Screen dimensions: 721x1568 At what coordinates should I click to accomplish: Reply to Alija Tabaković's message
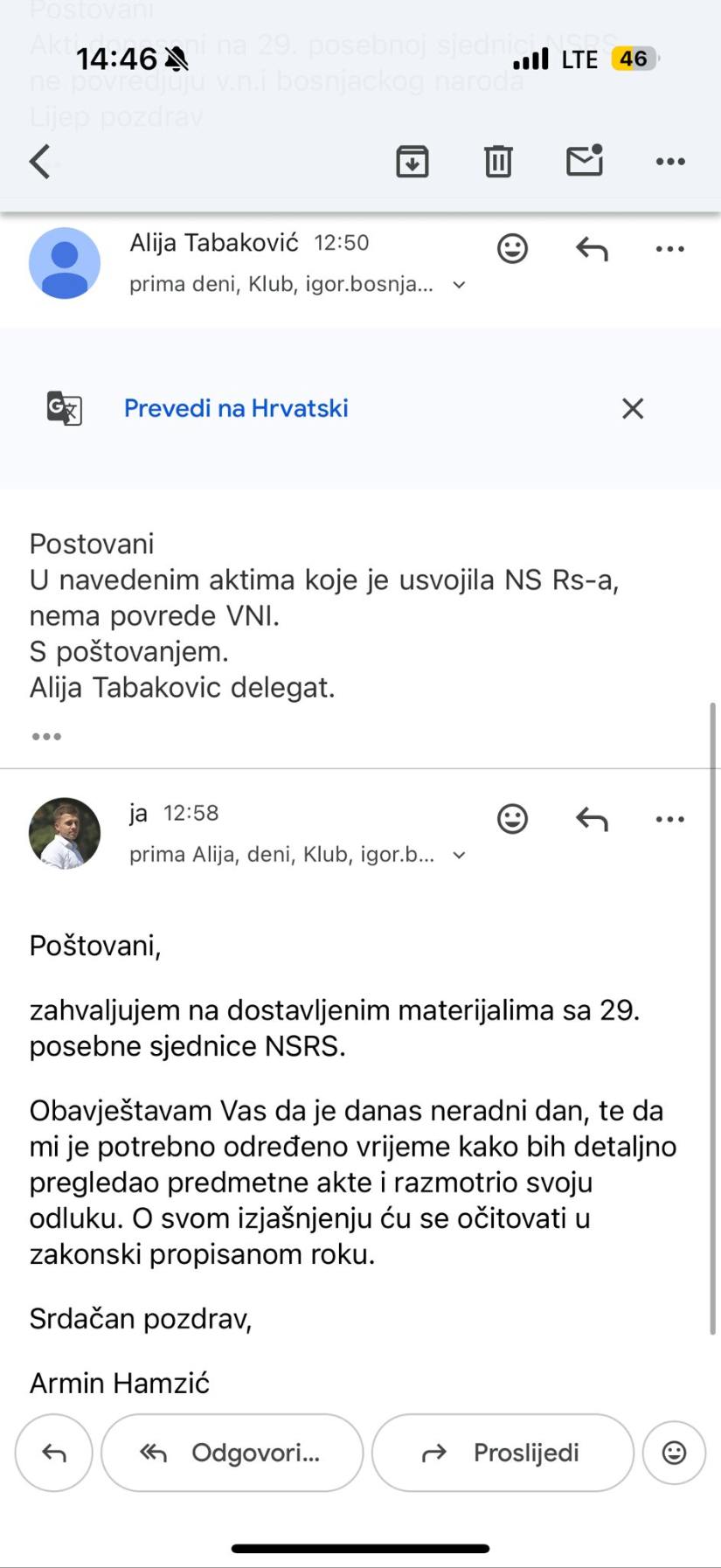click(x=592, y=249)
